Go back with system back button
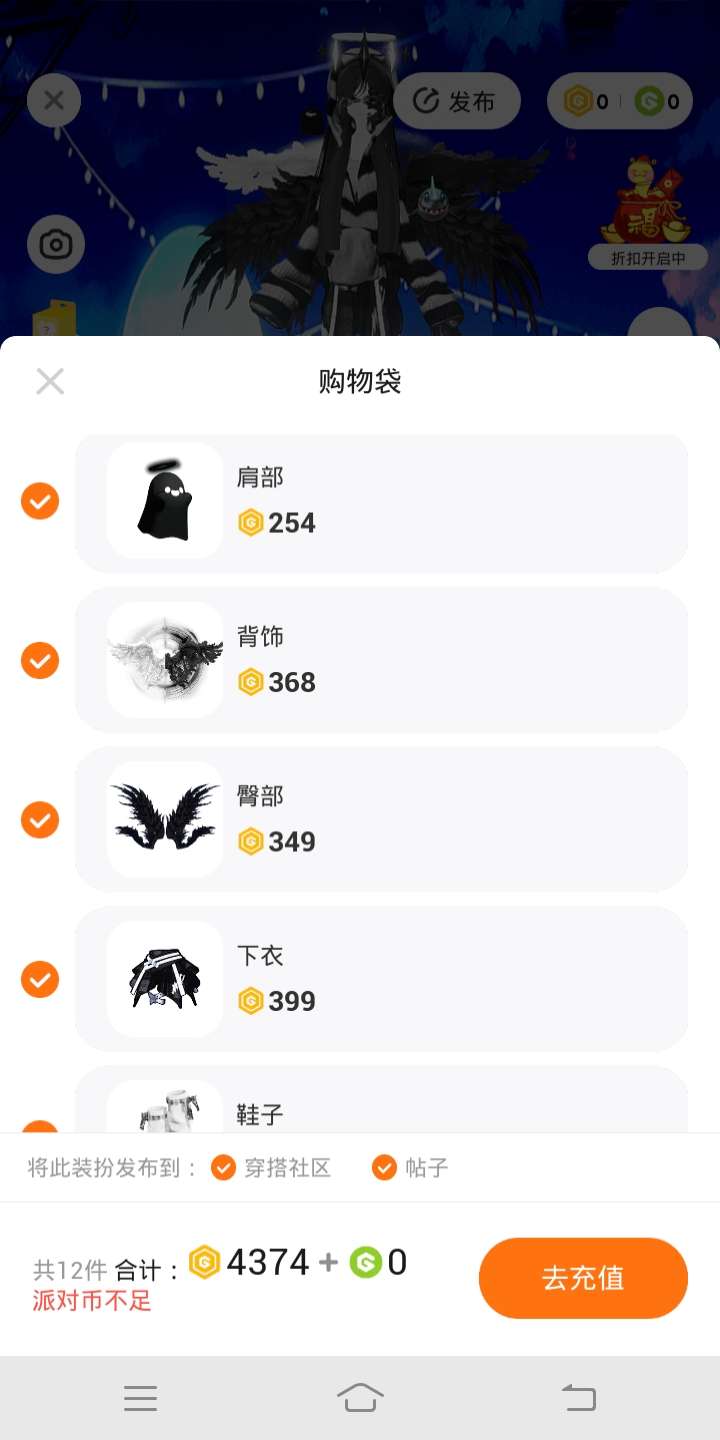Screen dimensions: 720x1440 (578, 1397)
